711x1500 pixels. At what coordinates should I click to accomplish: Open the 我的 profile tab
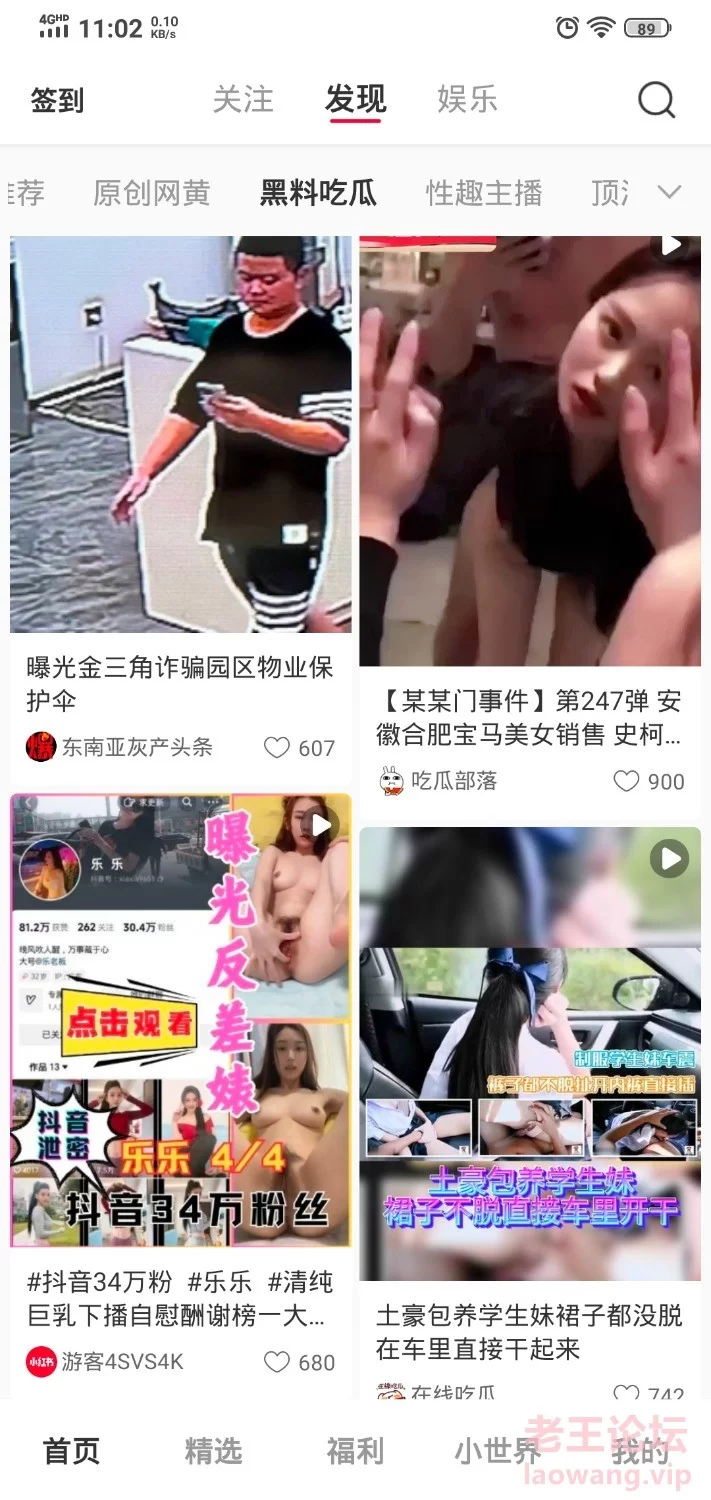click(x=640, y=1451)
